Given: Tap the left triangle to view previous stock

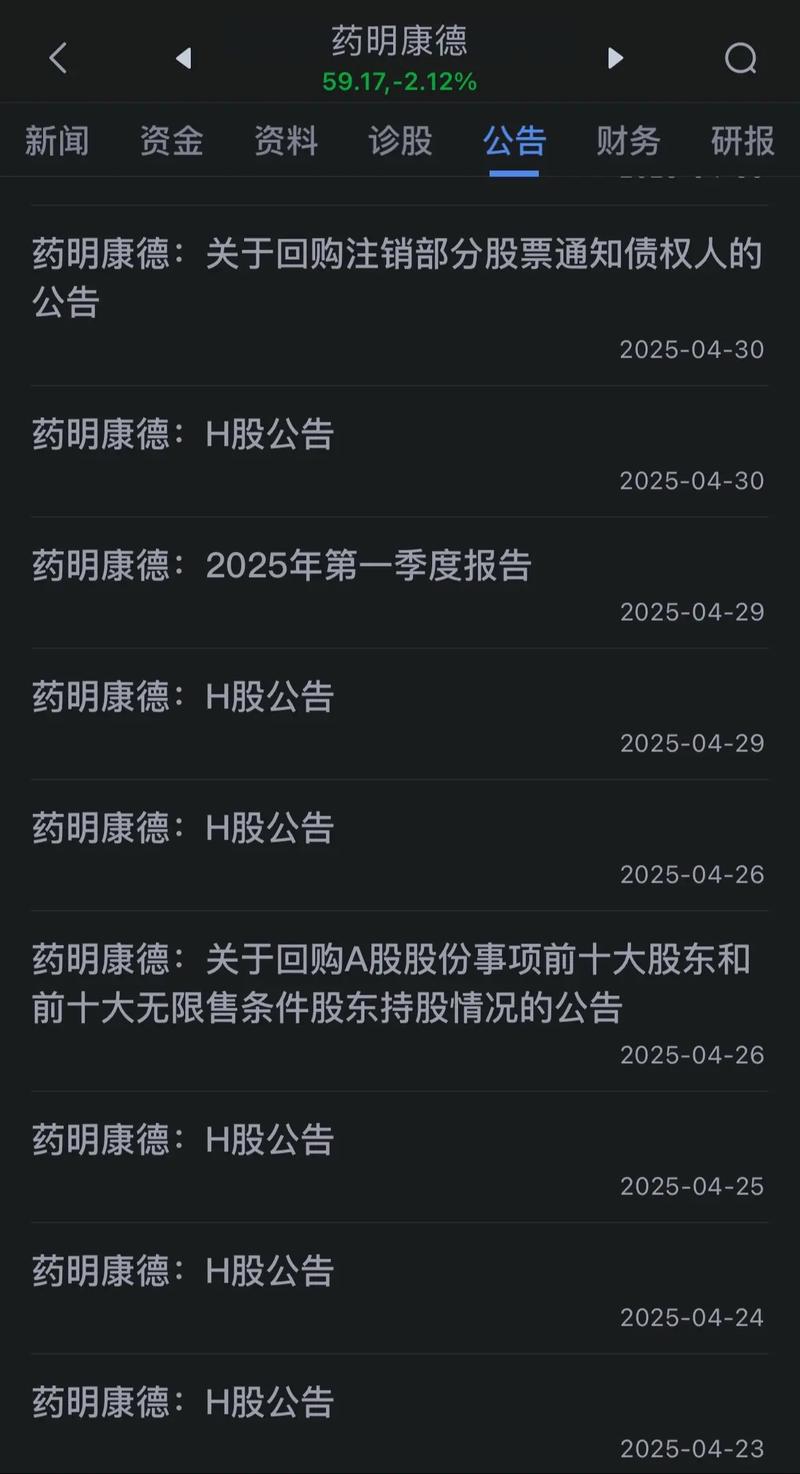Looking at the screenshot, I should coord(183,58).
